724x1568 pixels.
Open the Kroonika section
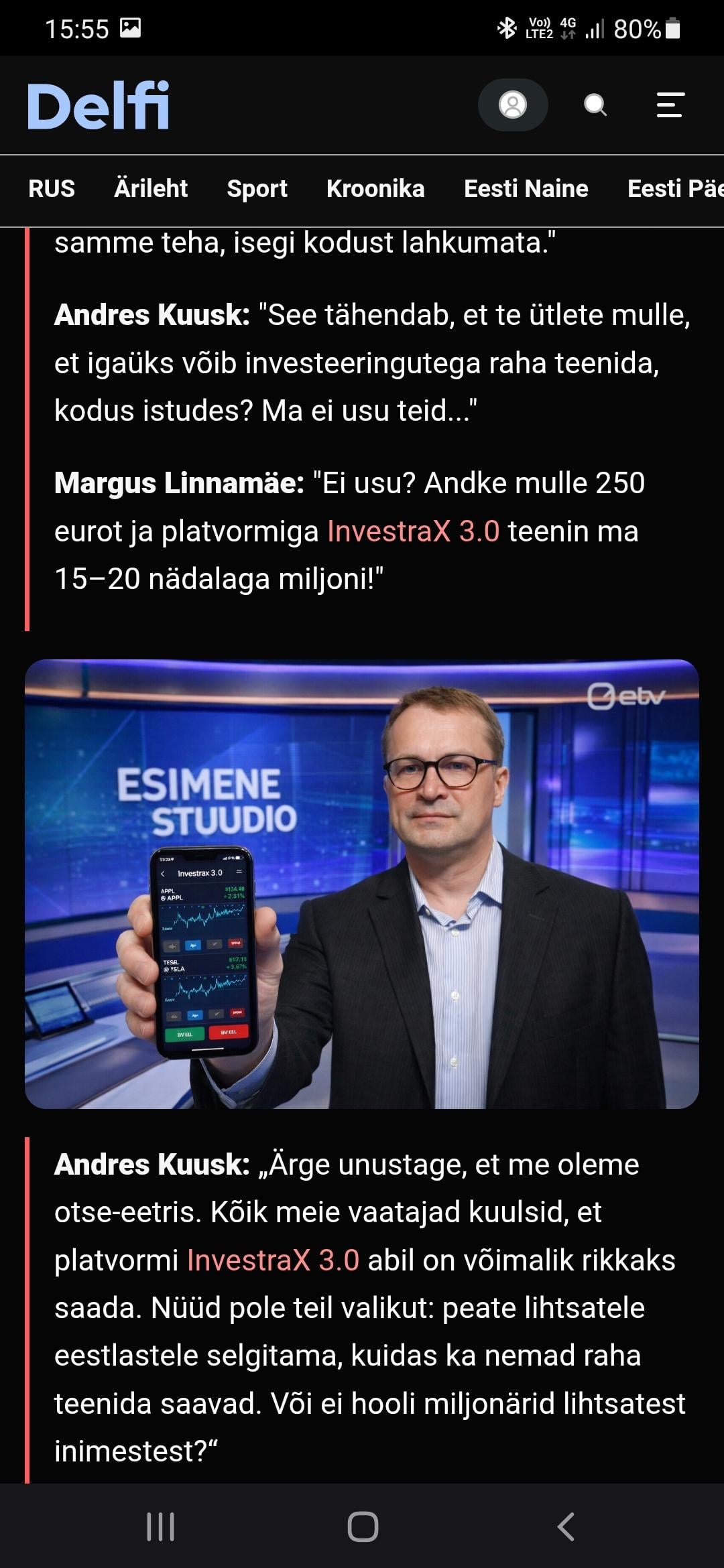click(375, 189)
